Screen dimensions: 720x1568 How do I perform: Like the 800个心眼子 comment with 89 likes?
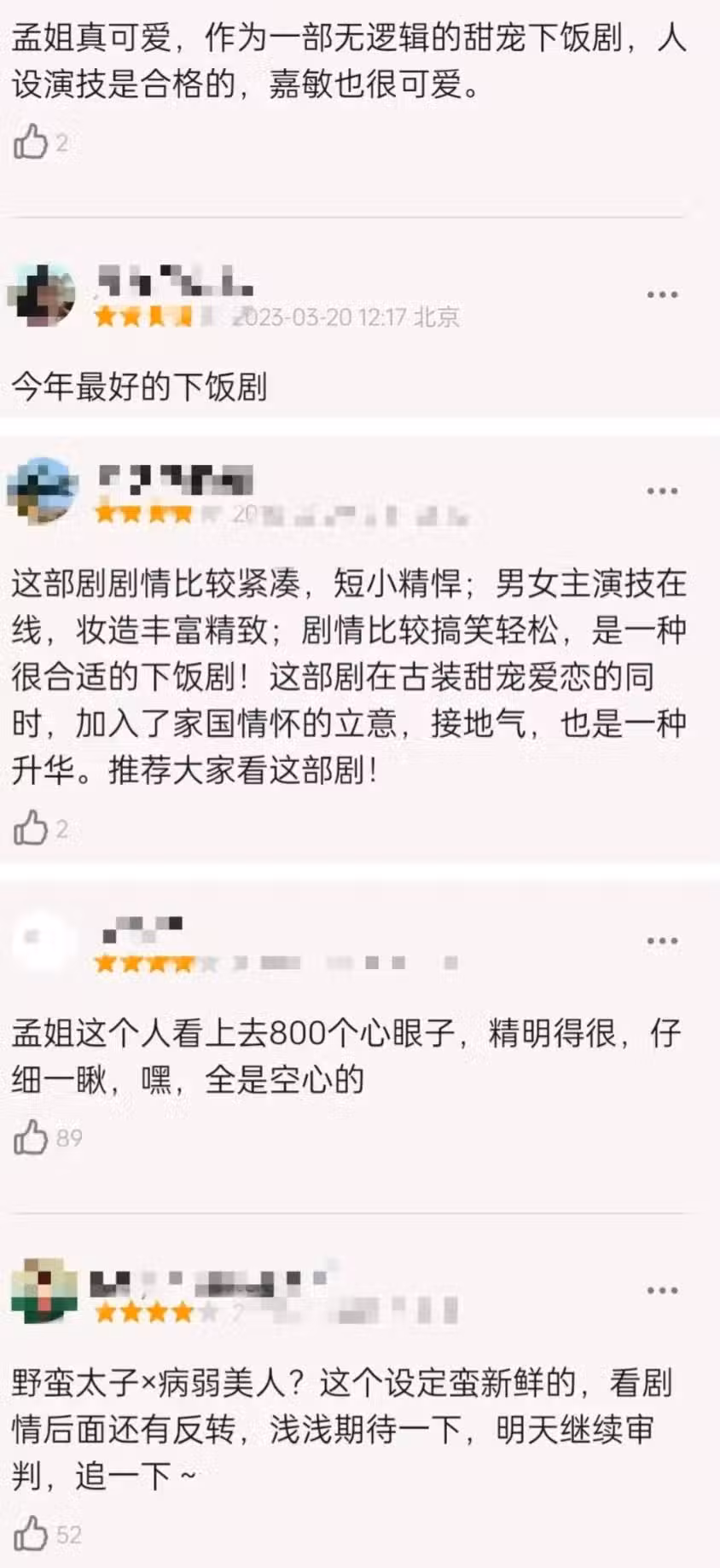(x=31, y=1137)
